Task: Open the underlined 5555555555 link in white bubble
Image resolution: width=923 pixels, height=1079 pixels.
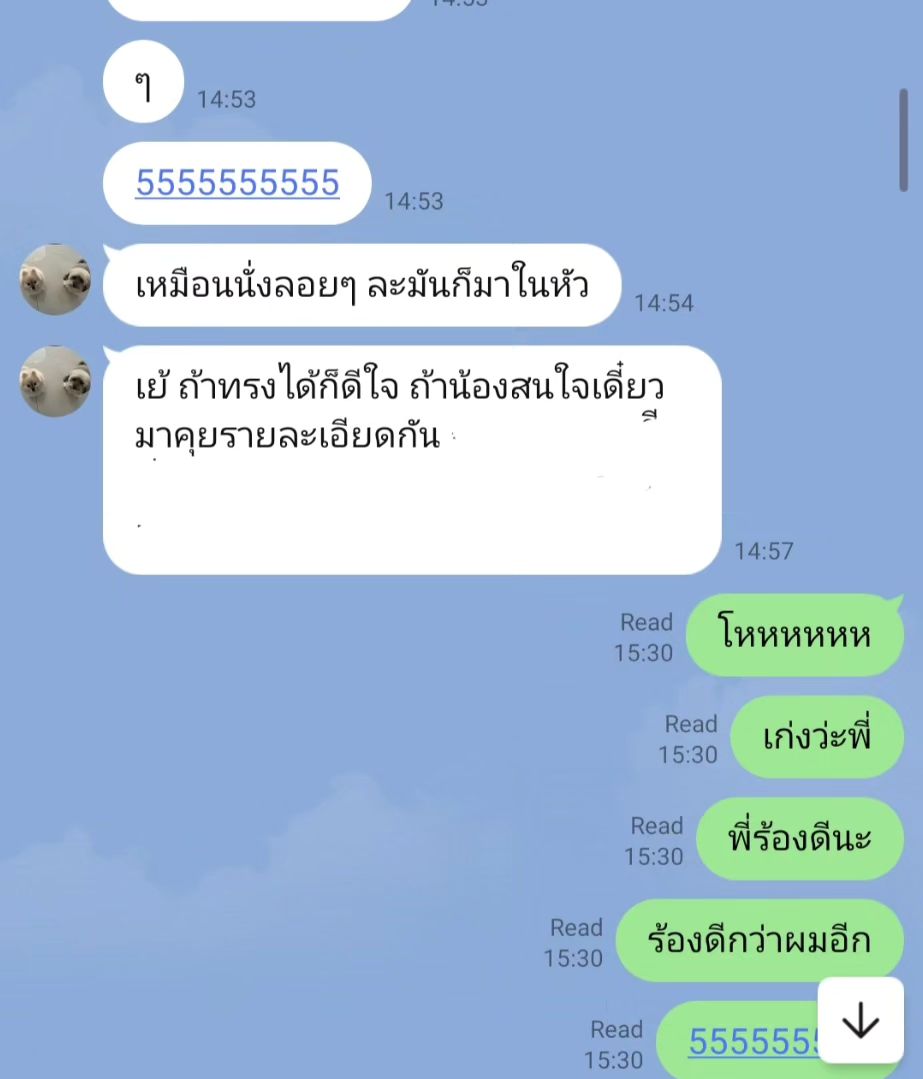Action: coord(238,183)
